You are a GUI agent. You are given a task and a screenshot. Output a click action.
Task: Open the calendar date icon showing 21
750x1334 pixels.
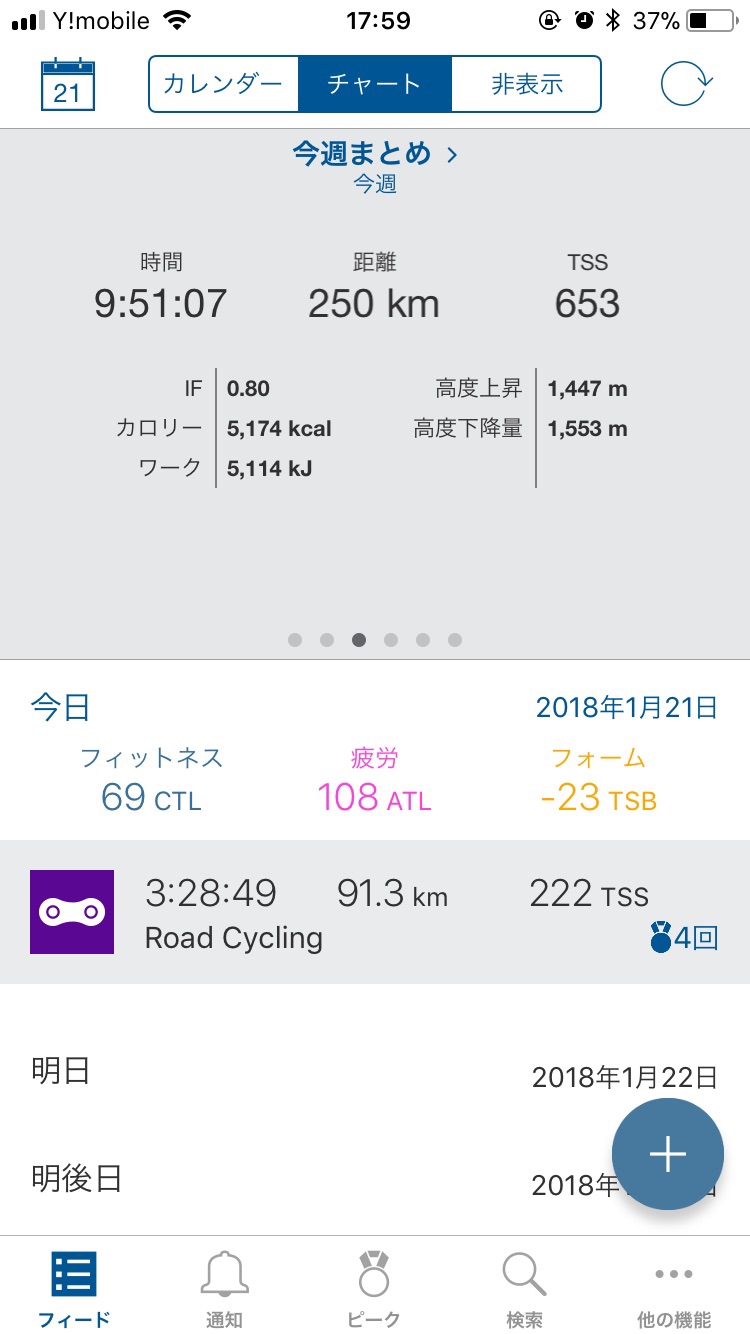[68, 84]
